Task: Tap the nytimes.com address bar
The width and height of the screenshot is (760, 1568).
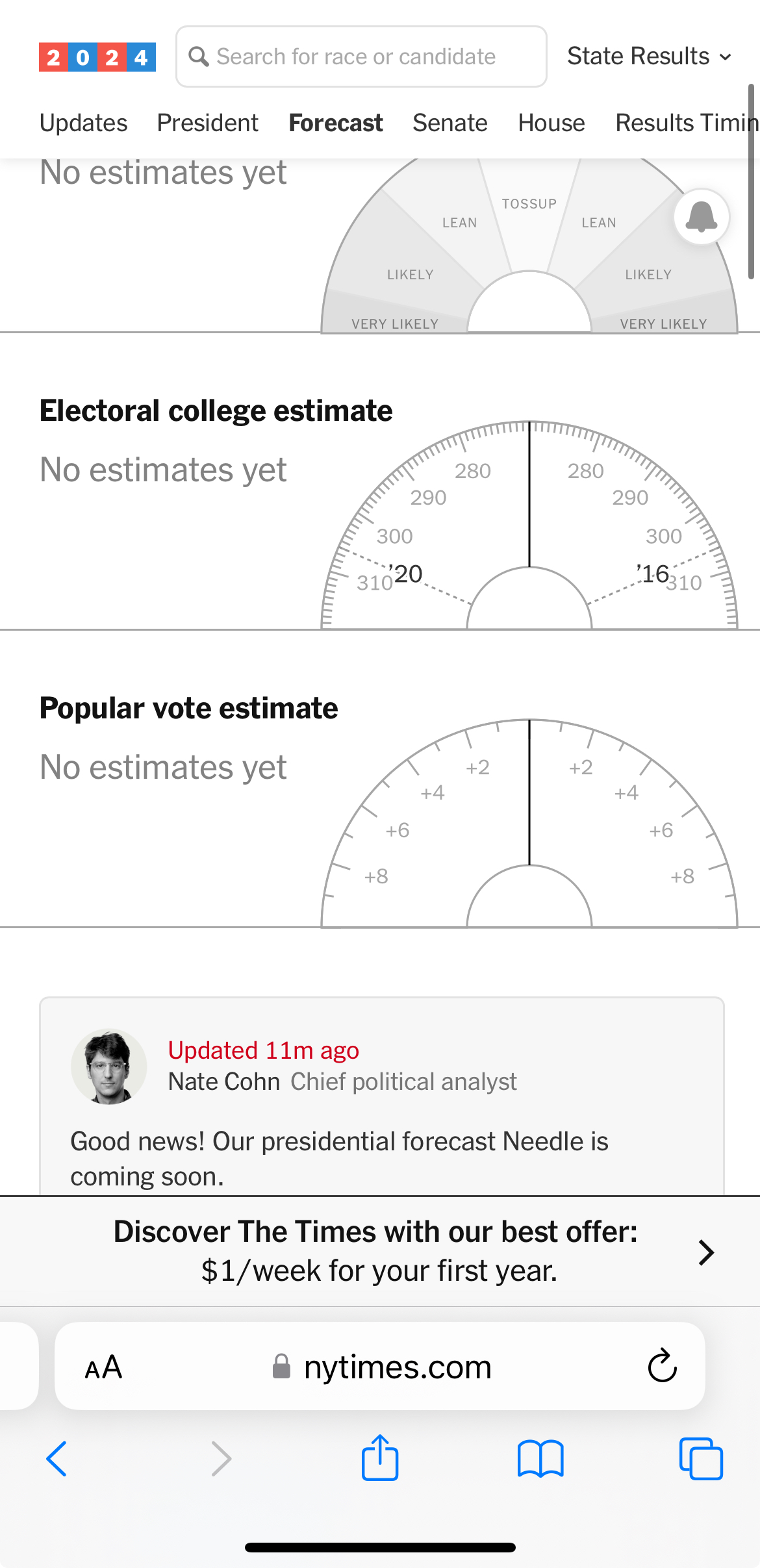Action: 380,1366
